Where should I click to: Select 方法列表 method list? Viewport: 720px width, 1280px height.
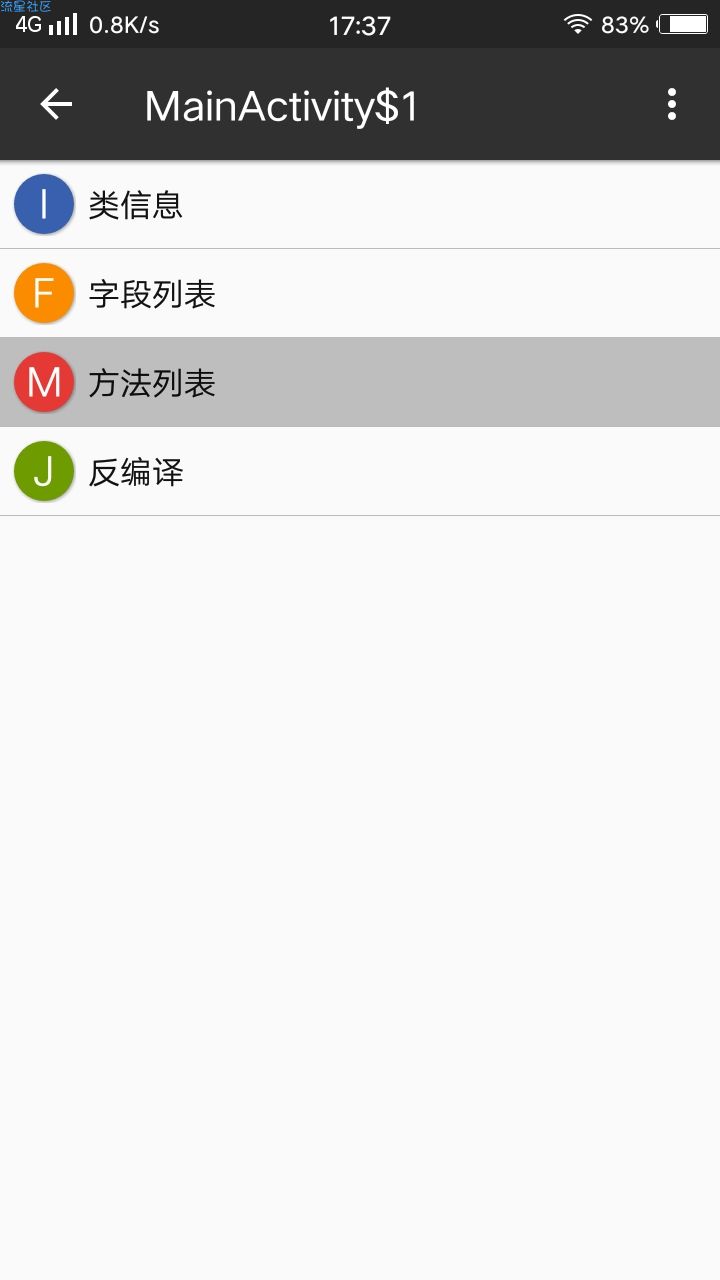tap(360, 382)
